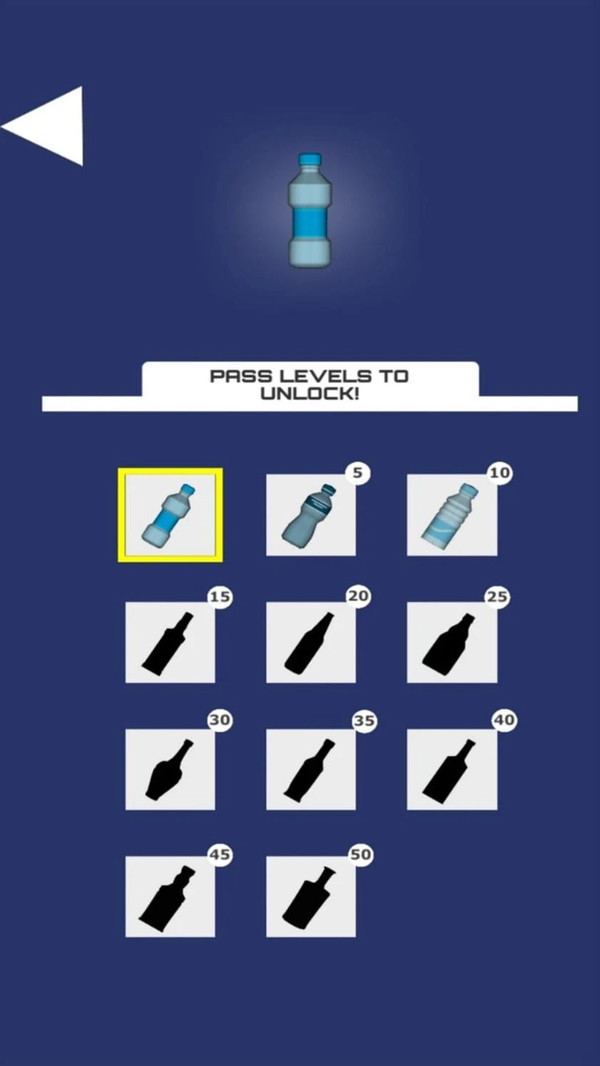Tap the locked bottle marked 15
The width and height of the screenshot is (600, 1066).
pos(170,642)
